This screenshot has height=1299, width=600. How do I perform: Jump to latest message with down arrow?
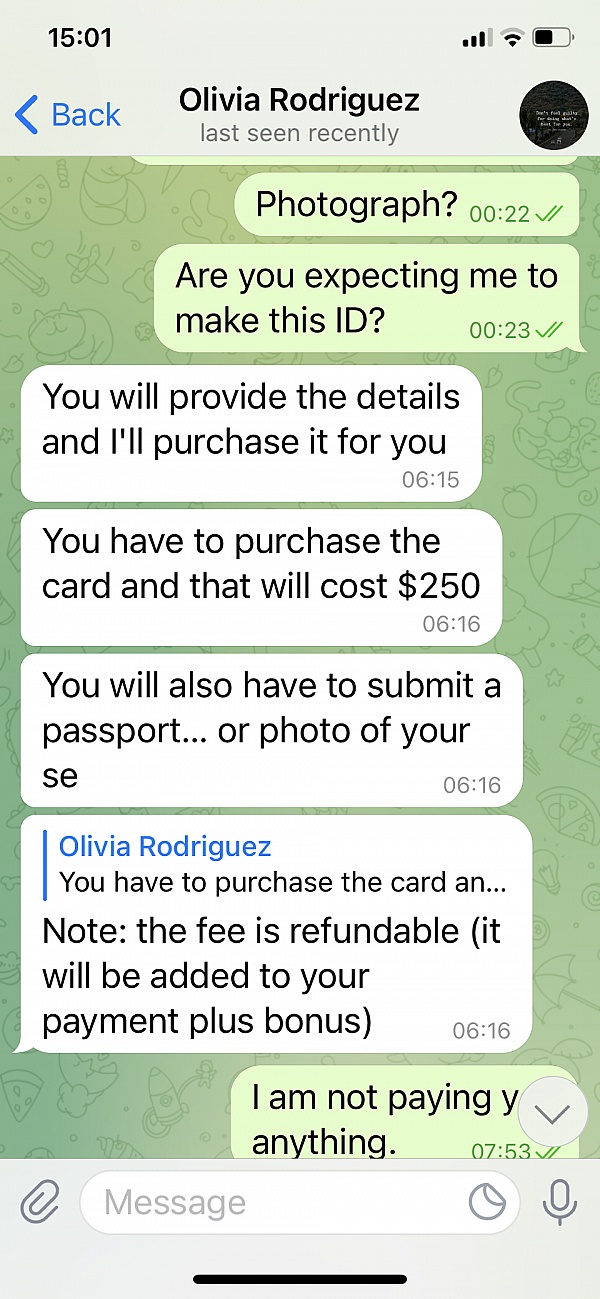553,1112
